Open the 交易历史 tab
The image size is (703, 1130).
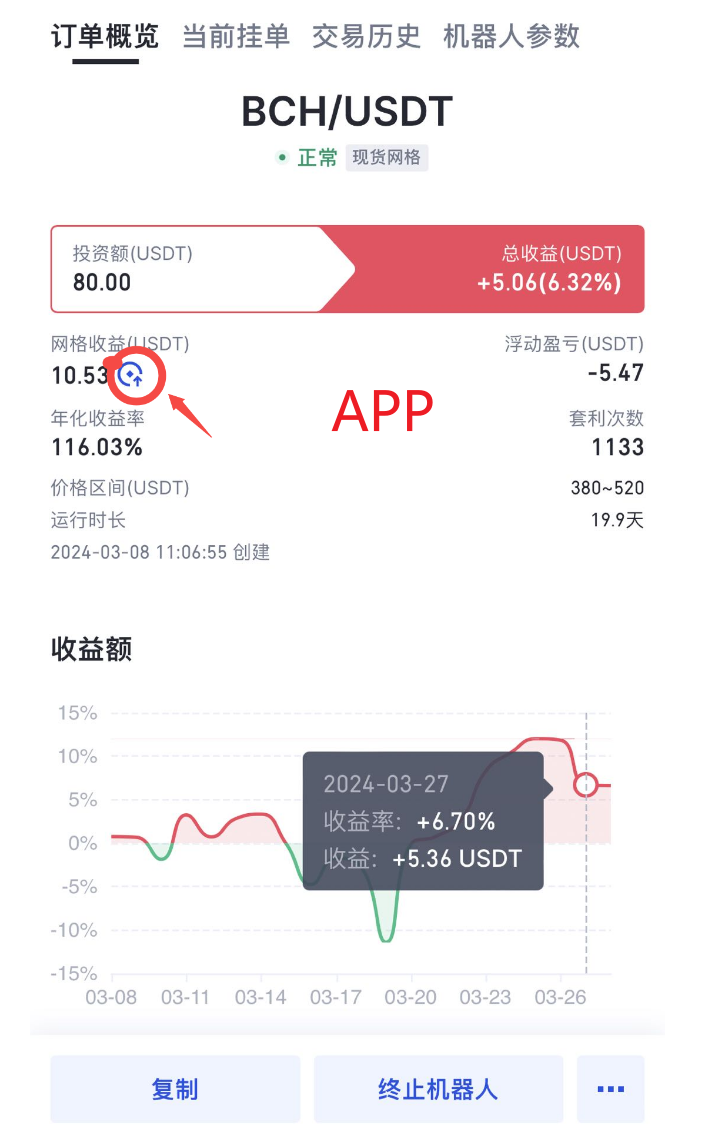click(x=366, y=37)
